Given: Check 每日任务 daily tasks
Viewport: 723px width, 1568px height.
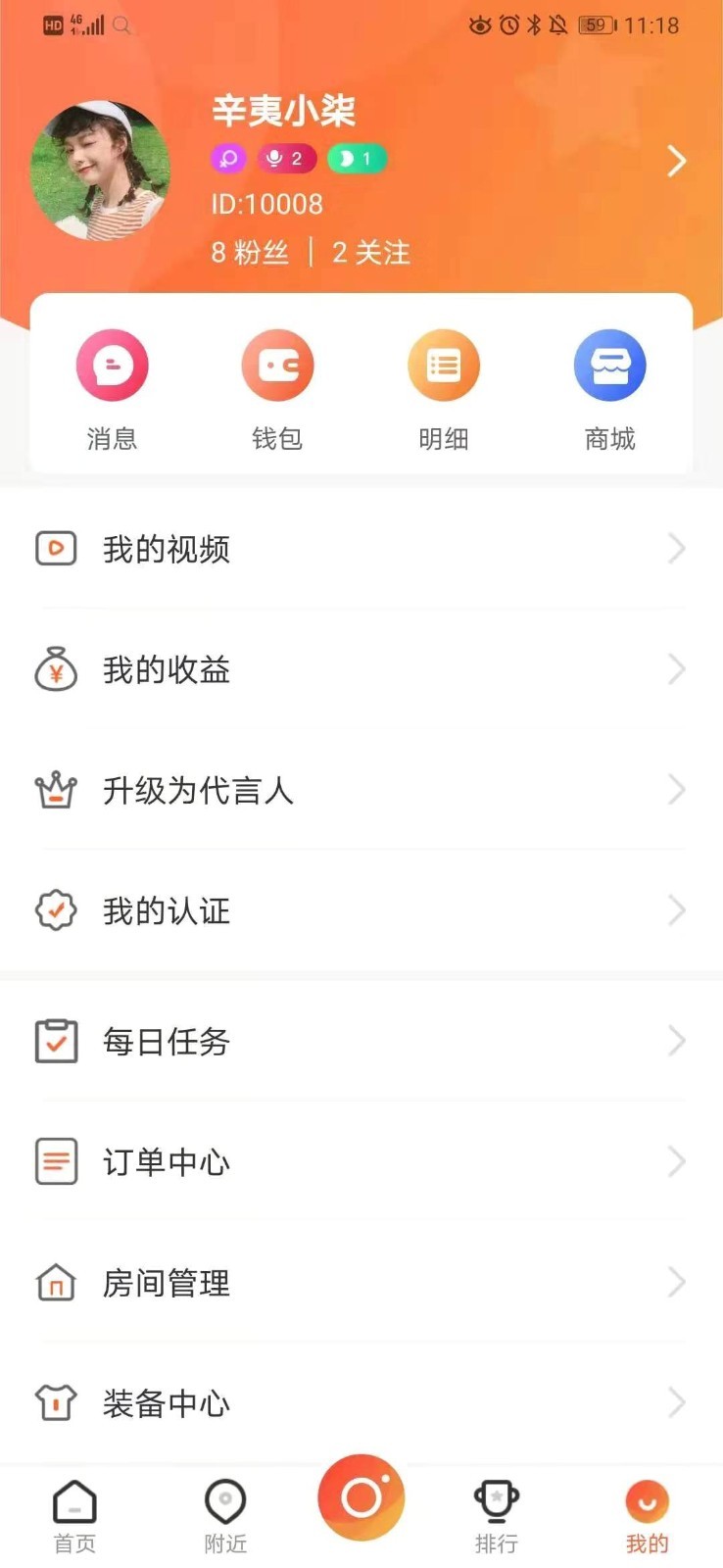Looking at the screenshot, I should click(x=361, y=1041).
